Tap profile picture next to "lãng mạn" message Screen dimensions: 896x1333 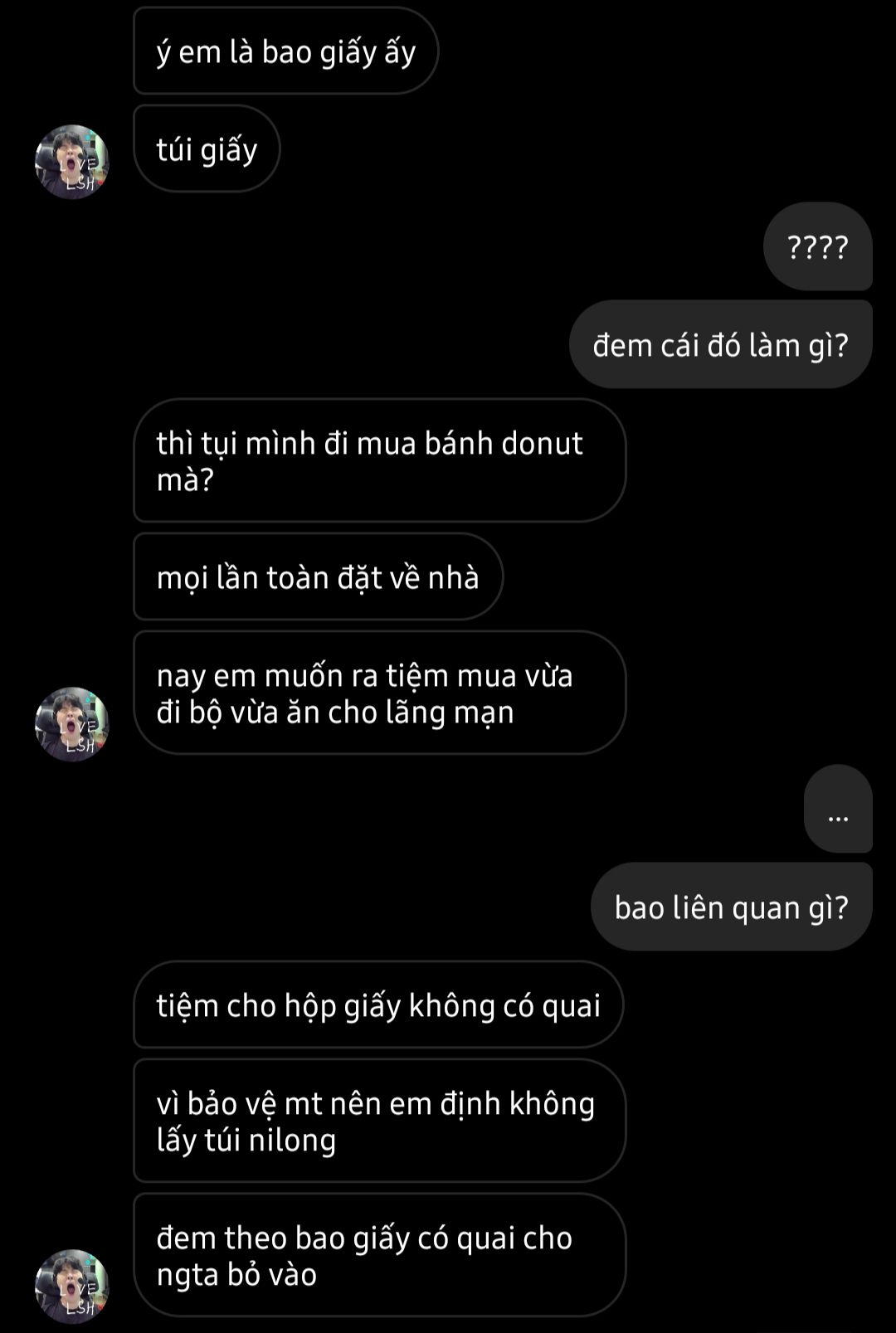72,723
